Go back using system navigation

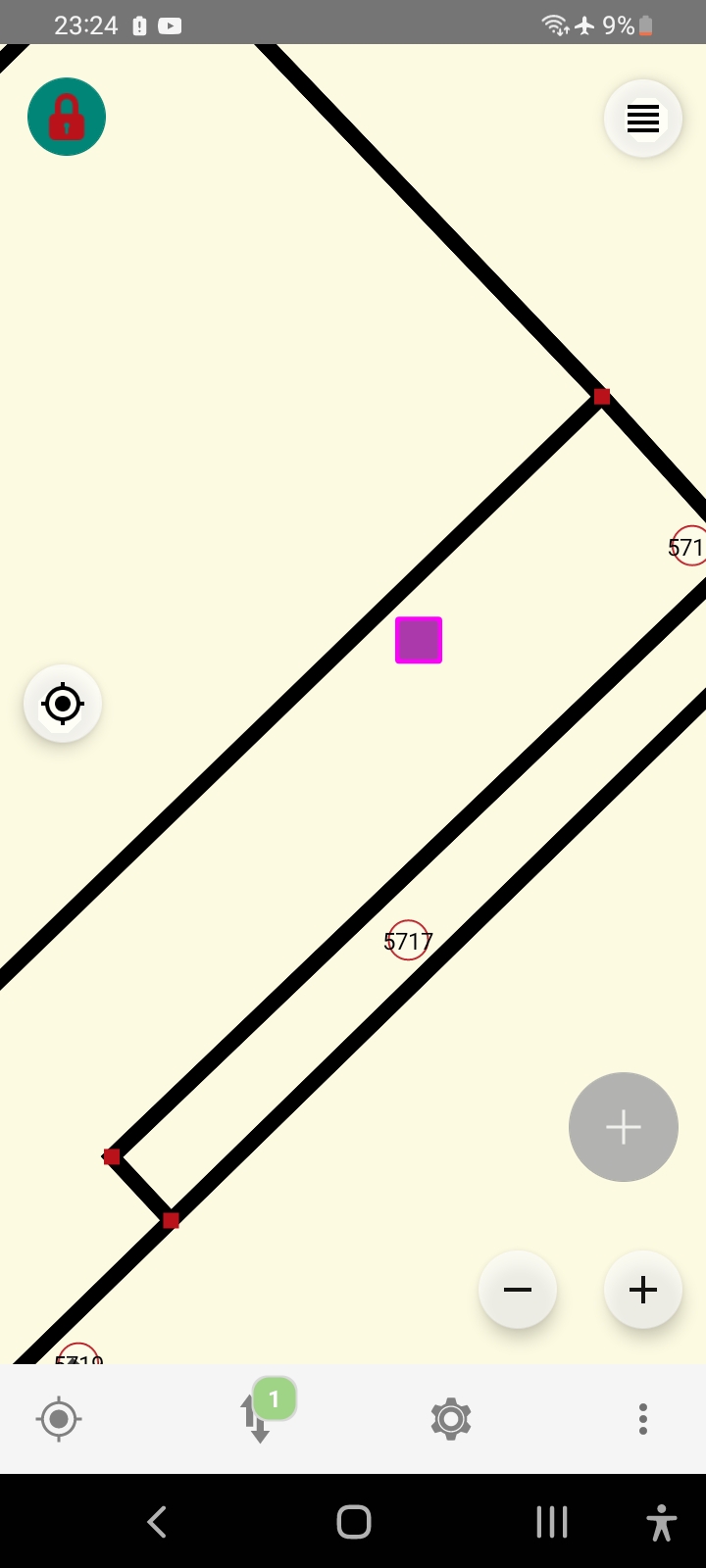[157, 1522]
